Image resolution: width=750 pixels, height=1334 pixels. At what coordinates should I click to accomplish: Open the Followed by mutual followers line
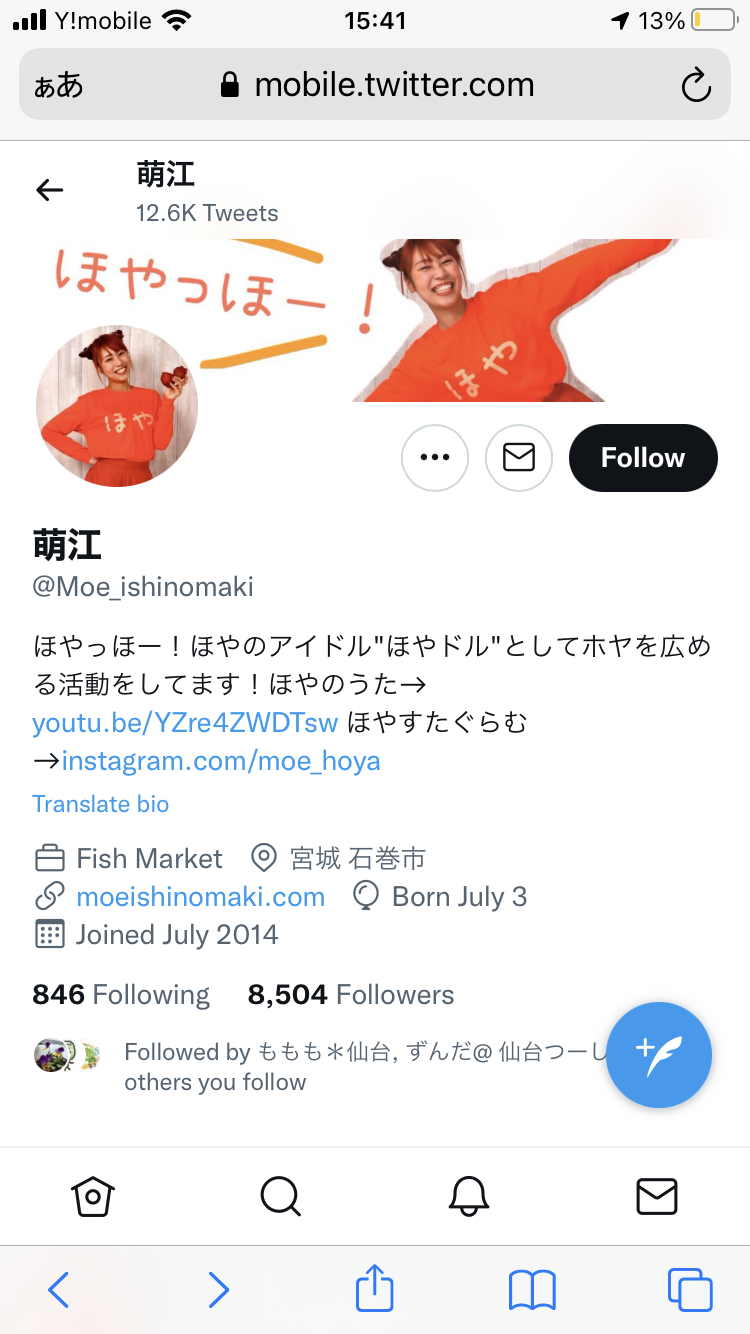320,1067
